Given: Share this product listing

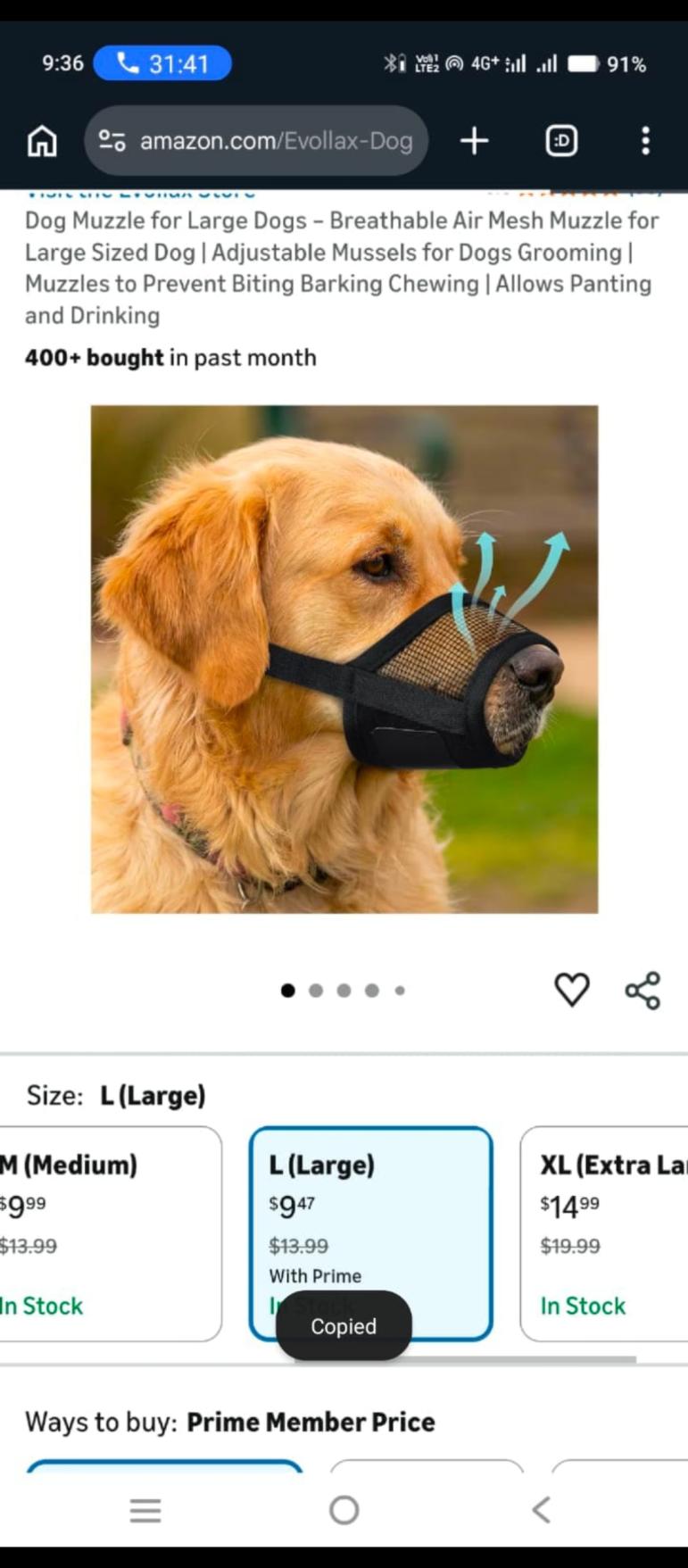Looking at the screenshot, I should pos(642,990).
